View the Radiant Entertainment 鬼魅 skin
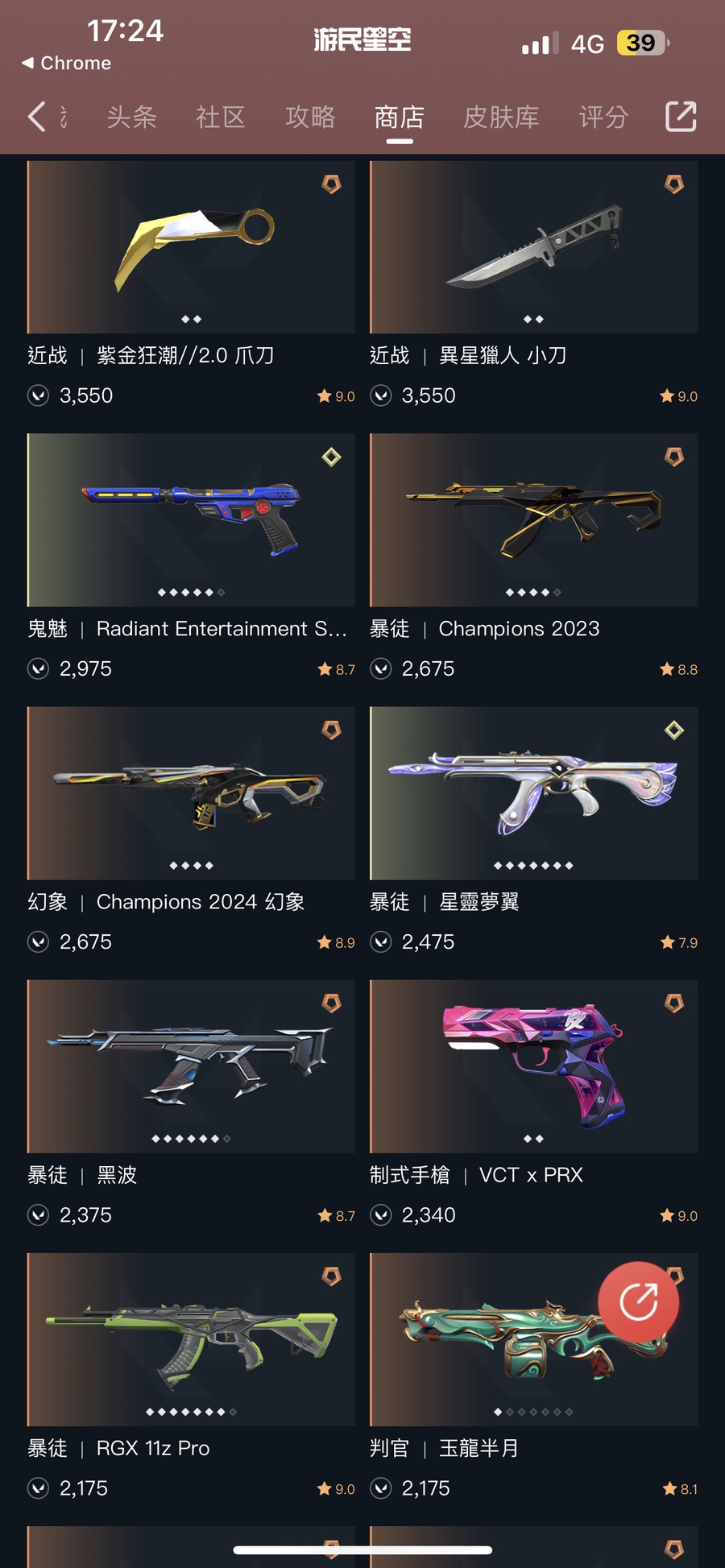 pos(191,558)
